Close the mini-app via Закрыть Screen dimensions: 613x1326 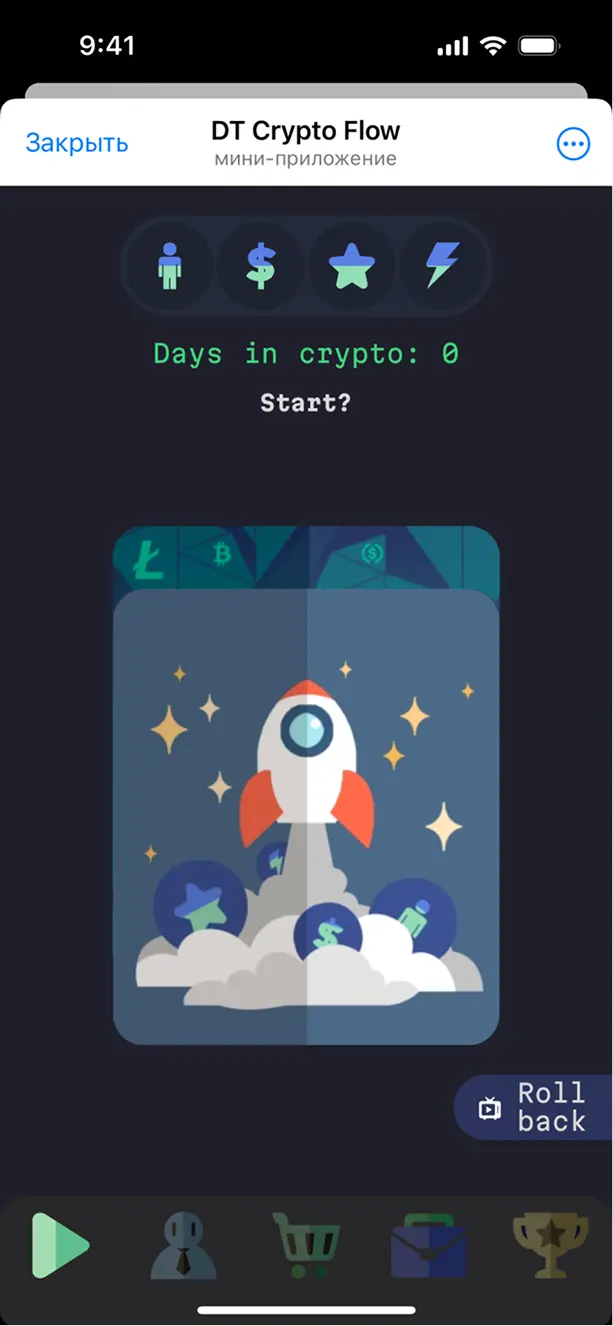pos(77,143)
